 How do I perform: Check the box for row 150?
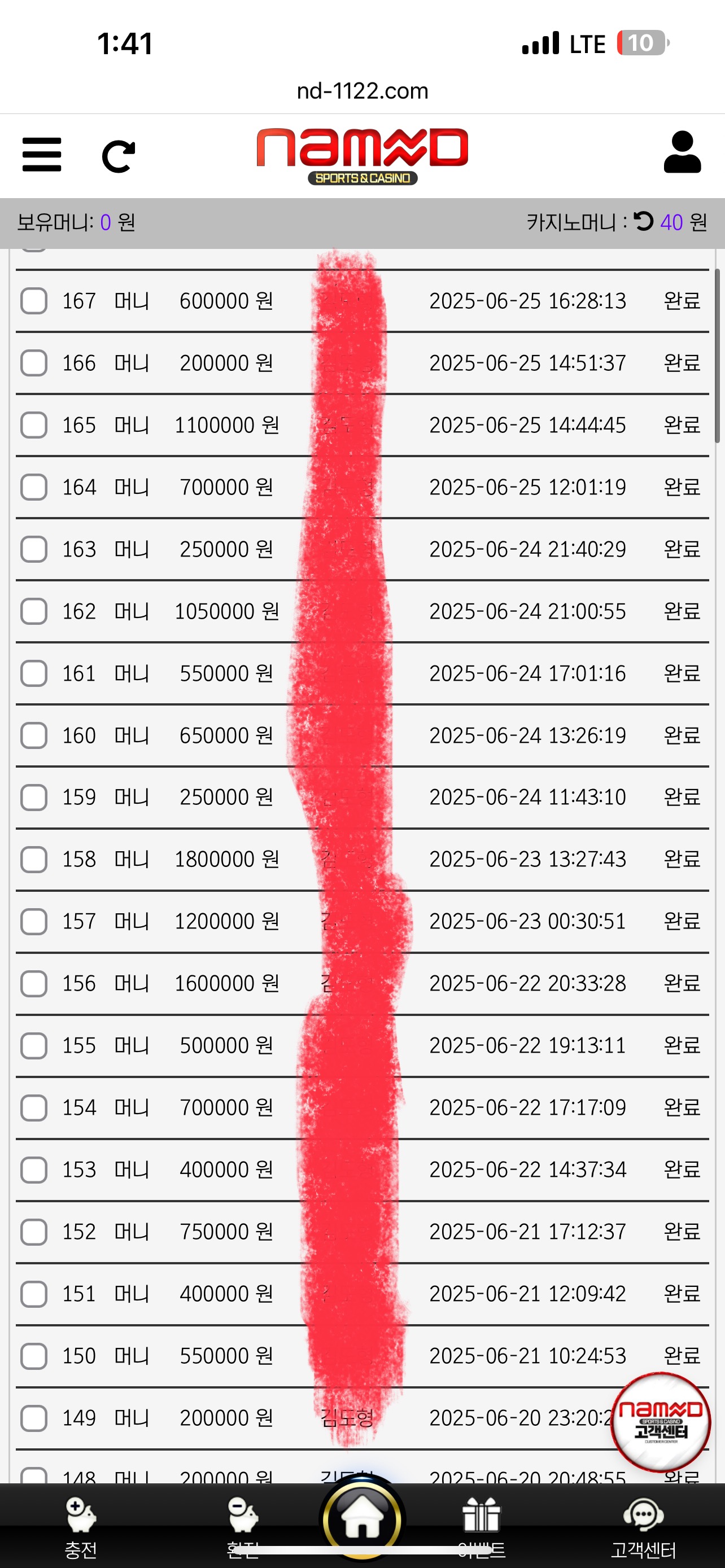click(x=34, y=1356)
